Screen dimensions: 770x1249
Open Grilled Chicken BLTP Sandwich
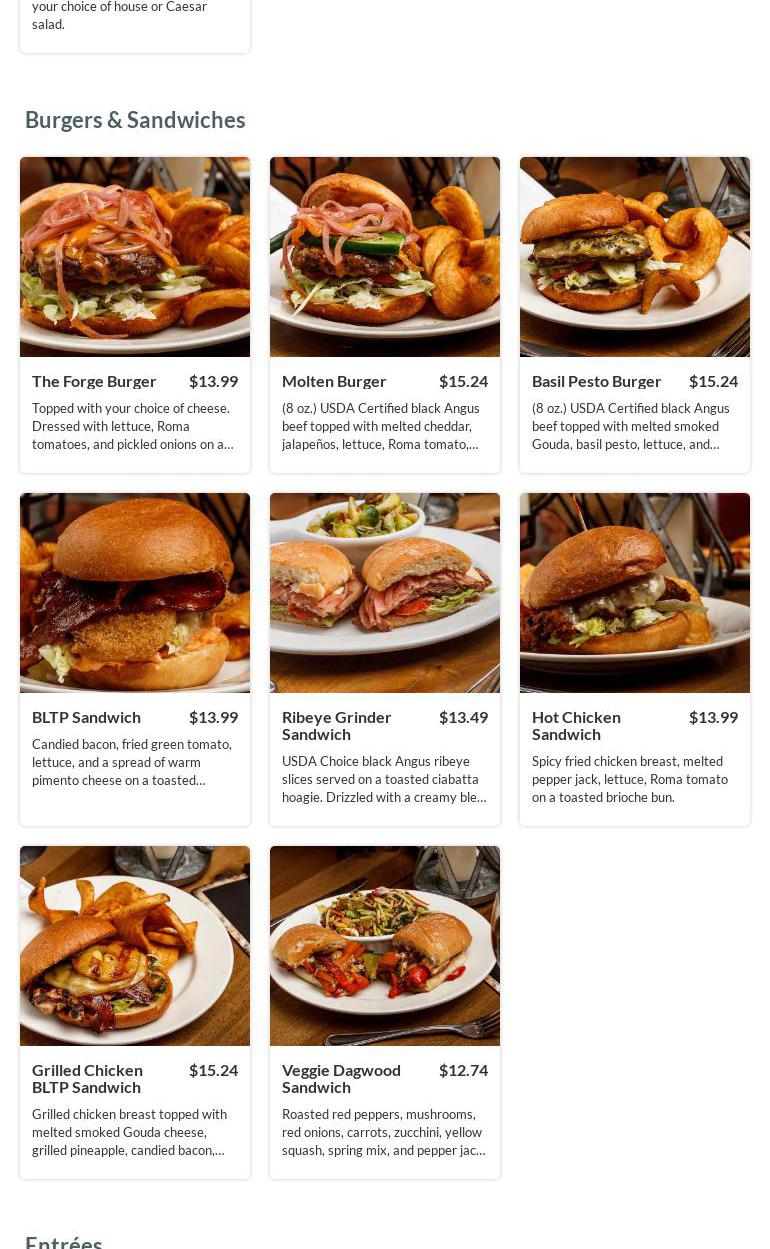tap(135, 1011)
